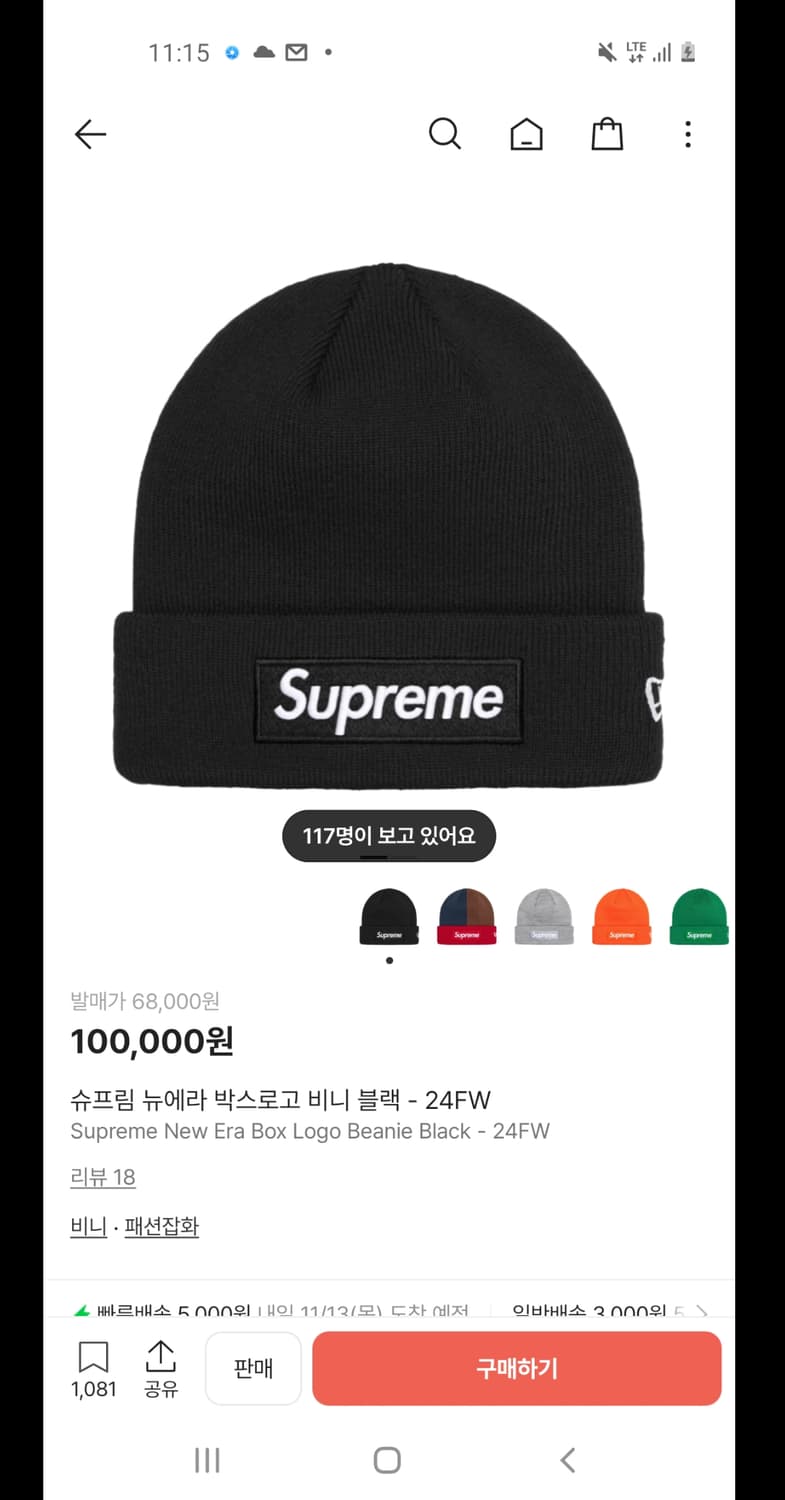Browse the 비니 category link
The width and height of the screenshot is (785, 1500).
(x=88, y=1225)
